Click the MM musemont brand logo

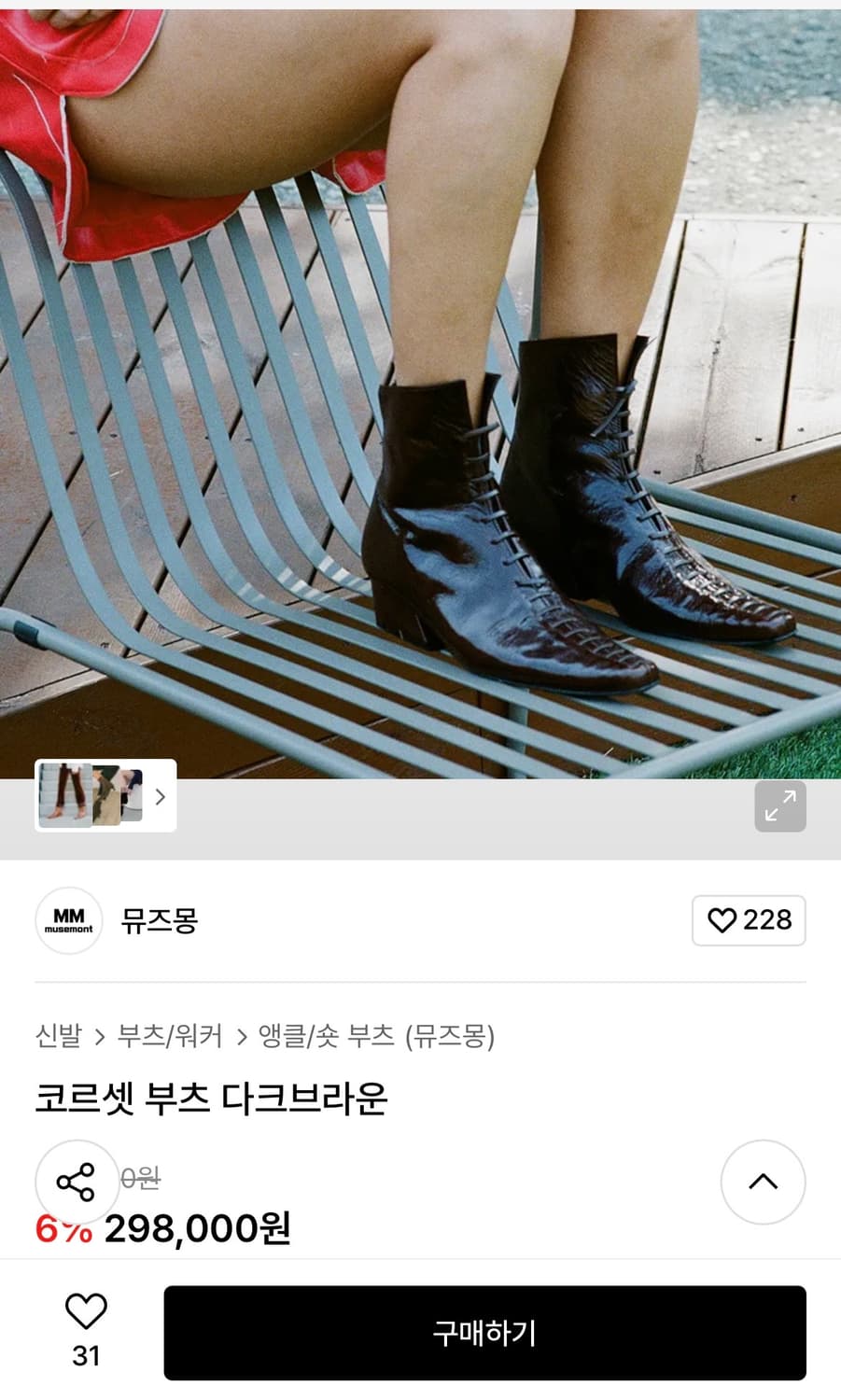pyautogui.click(x=67, y=921)
